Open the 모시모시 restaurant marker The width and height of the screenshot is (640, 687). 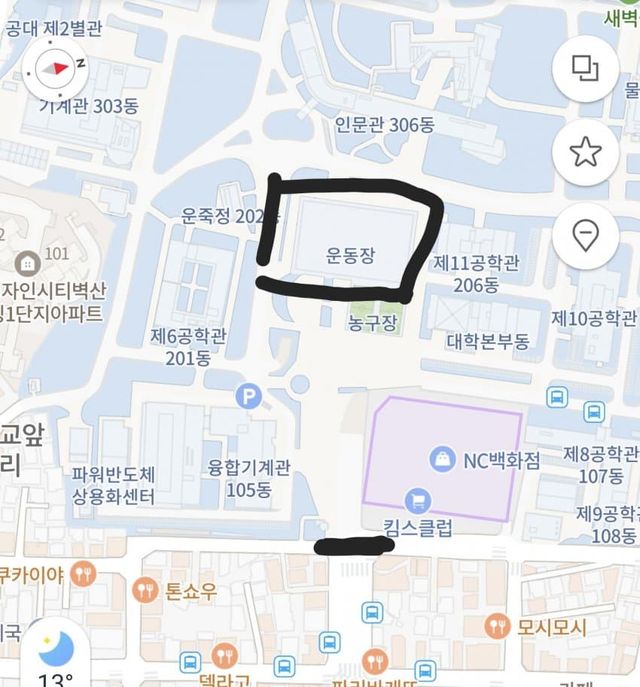pyautogui.click(x=497, y=627)
